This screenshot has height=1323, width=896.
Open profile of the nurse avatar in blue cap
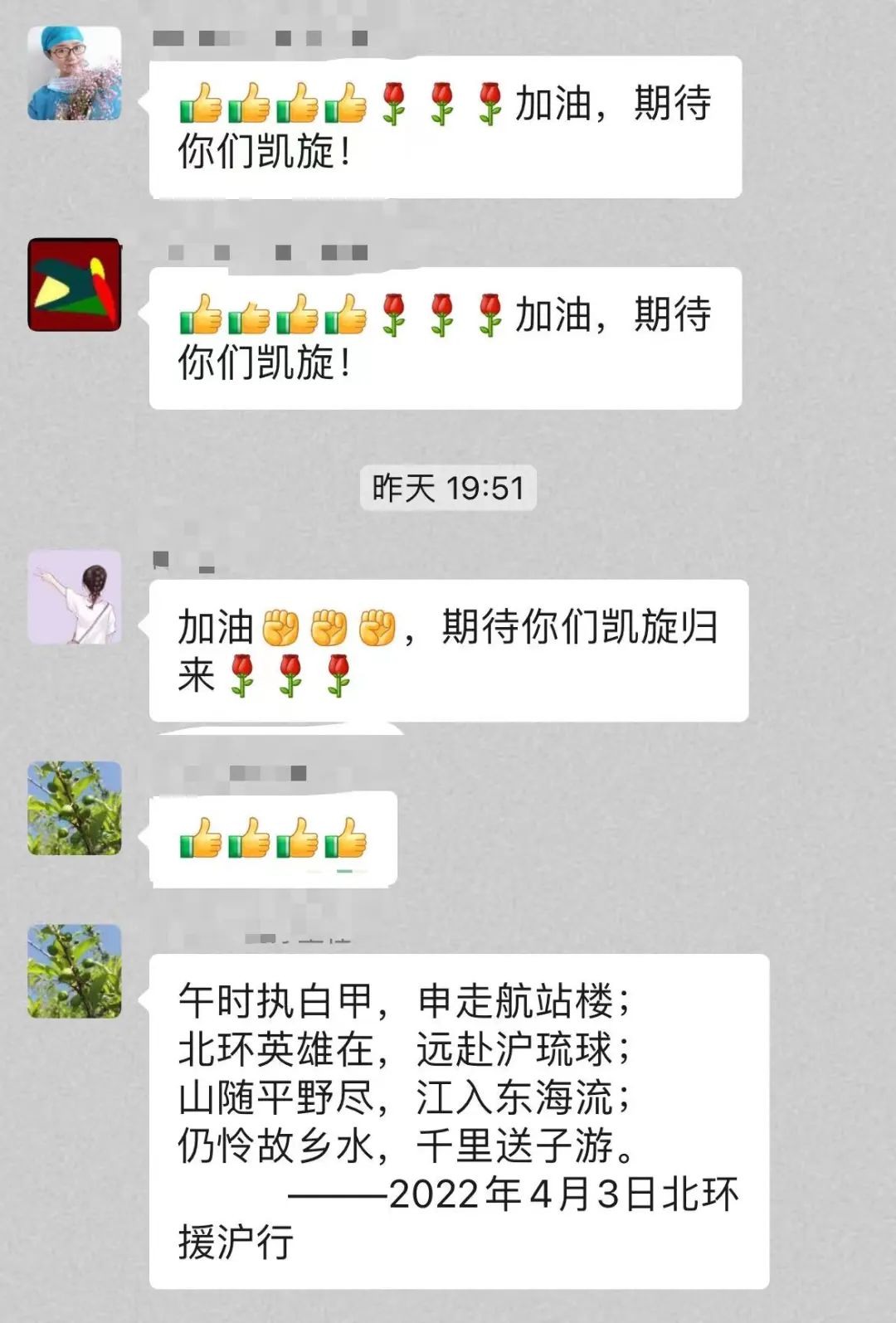click(75, 73)
